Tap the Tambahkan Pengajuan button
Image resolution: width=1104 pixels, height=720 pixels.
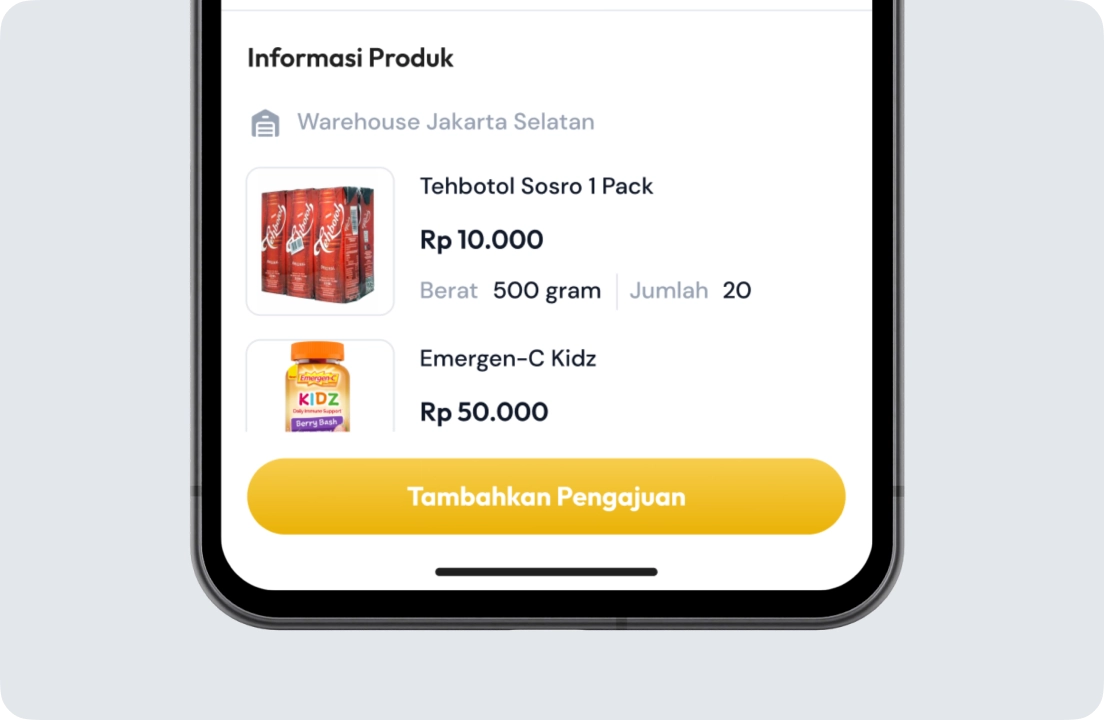point(546,497)
